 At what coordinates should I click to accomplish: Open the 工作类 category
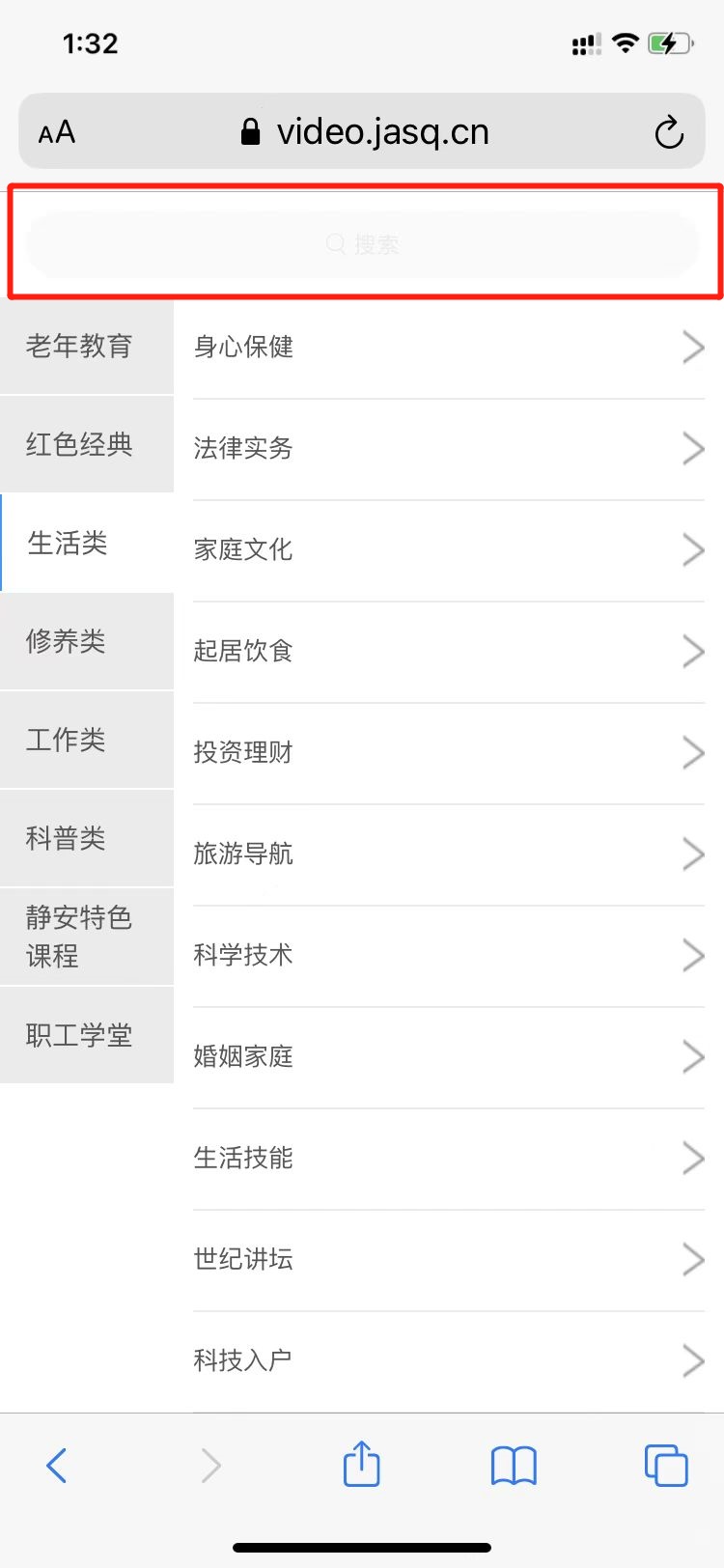tap(85, 740)
